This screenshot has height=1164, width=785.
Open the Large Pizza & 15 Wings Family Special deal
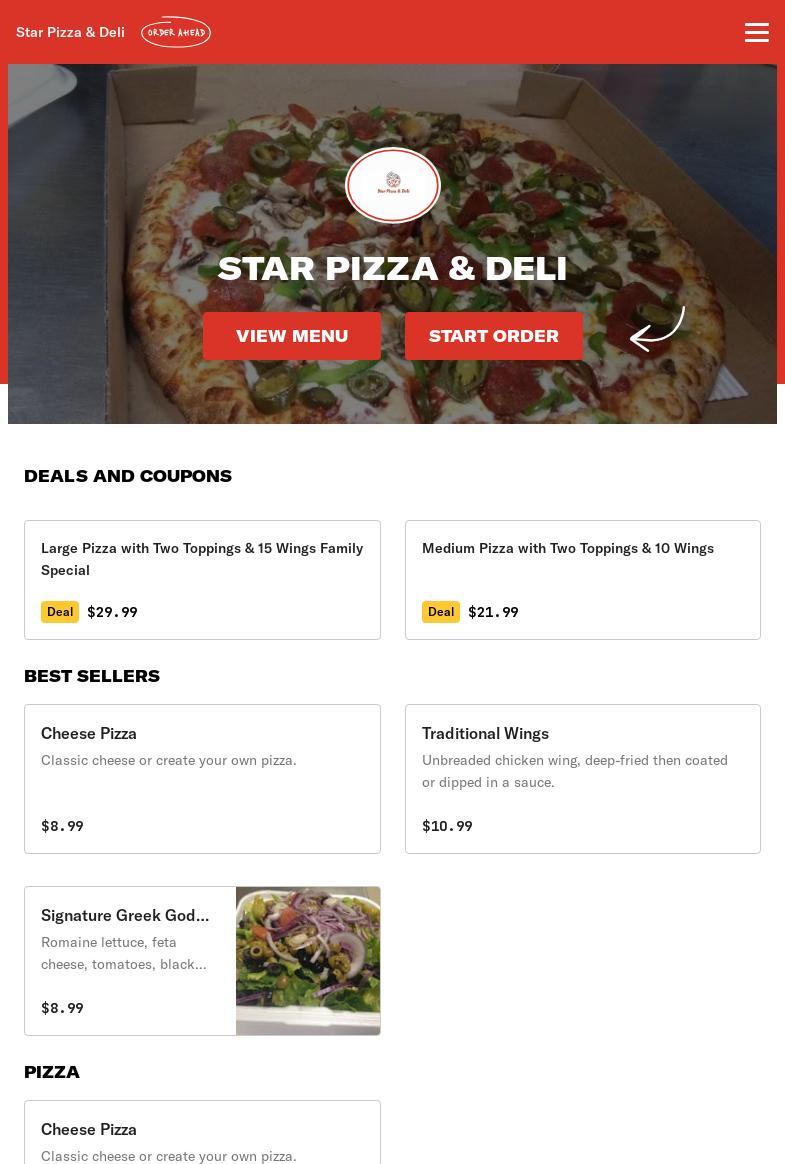(x=202, y=580)
